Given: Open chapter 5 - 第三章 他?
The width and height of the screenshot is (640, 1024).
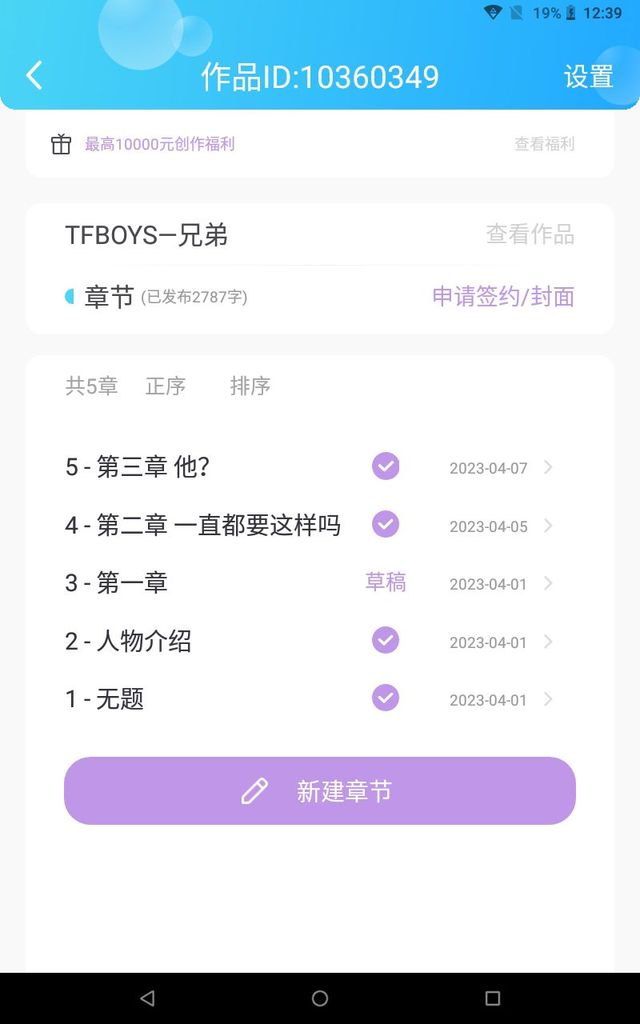Looking at the screenshot, I should tap(310, 467).
